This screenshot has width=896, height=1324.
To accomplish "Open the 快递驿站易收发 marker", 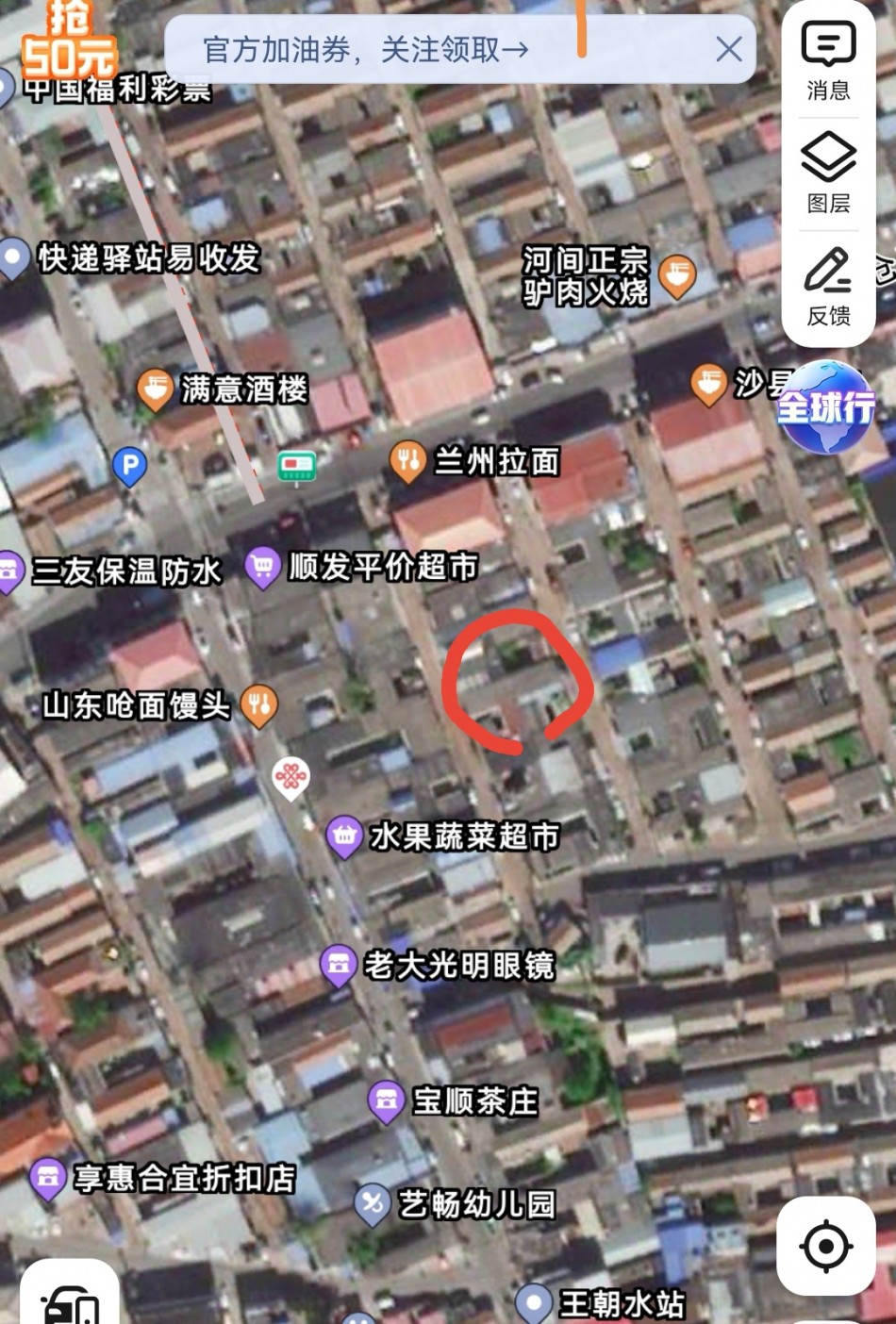I will pyautogui.click(x=13, y=257).
